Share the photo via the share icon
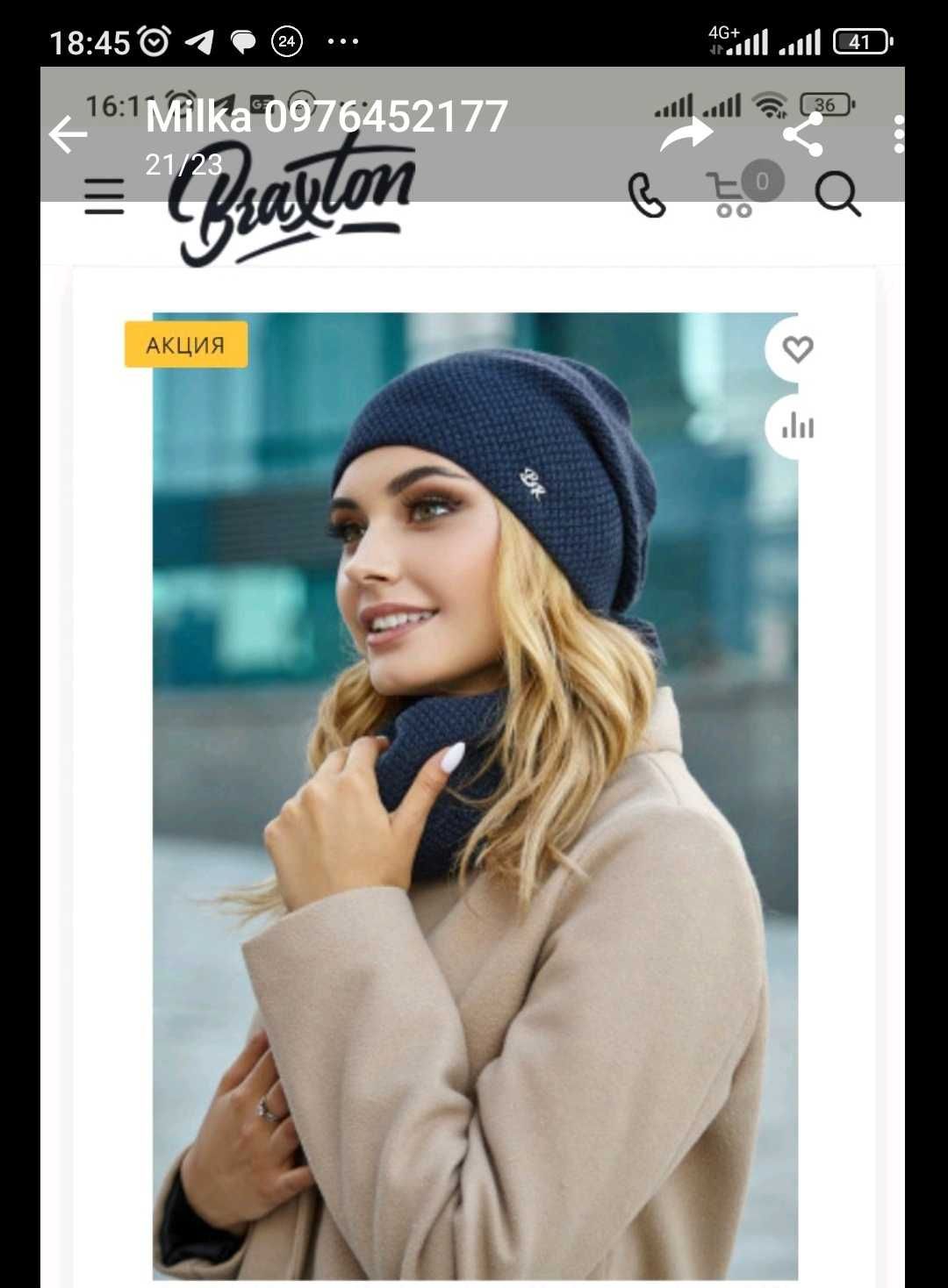The height and width of the screenshot is (1288, 948). [802, 135]
